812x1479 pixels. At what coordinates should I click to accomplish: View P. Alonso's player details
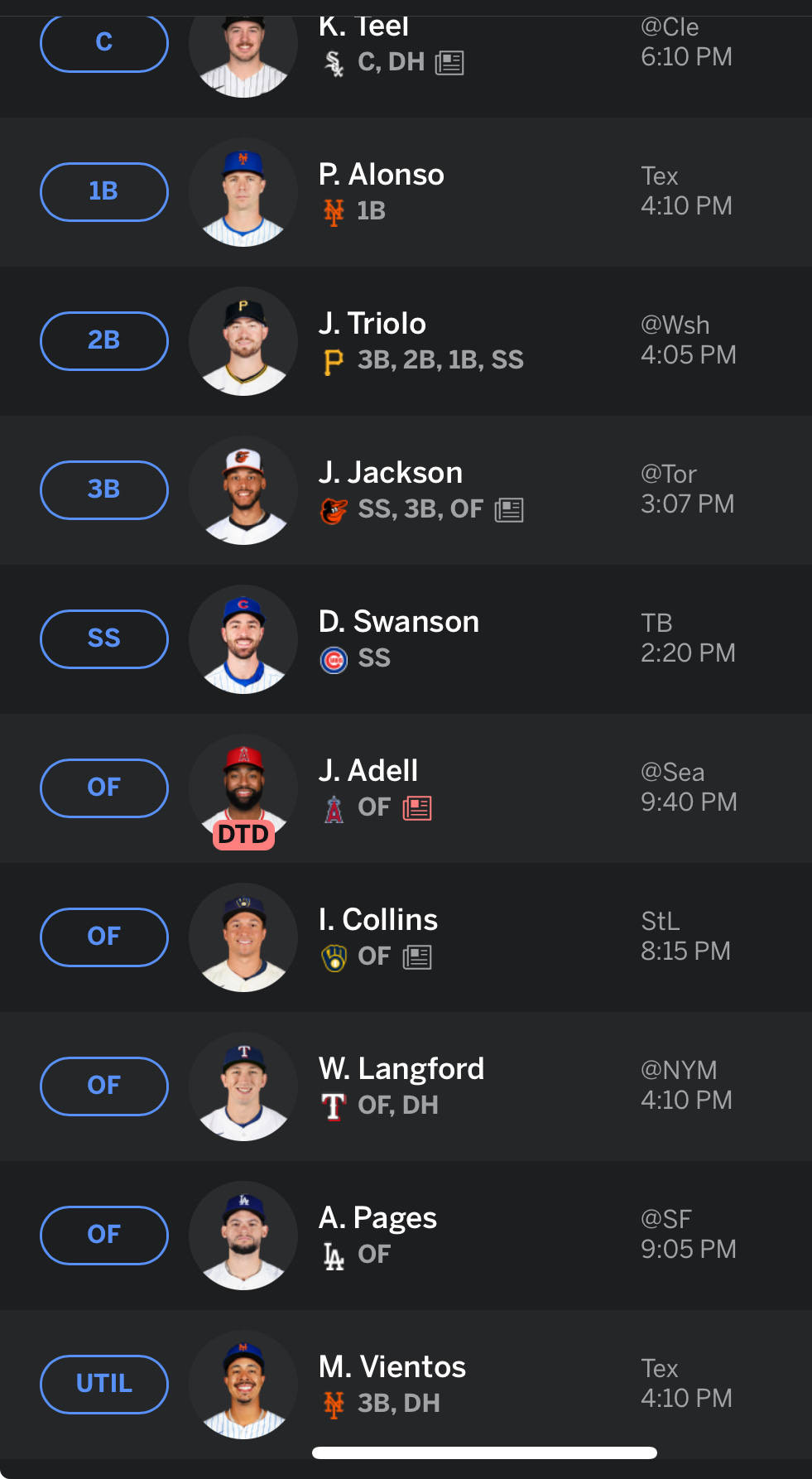pos(382,175)
